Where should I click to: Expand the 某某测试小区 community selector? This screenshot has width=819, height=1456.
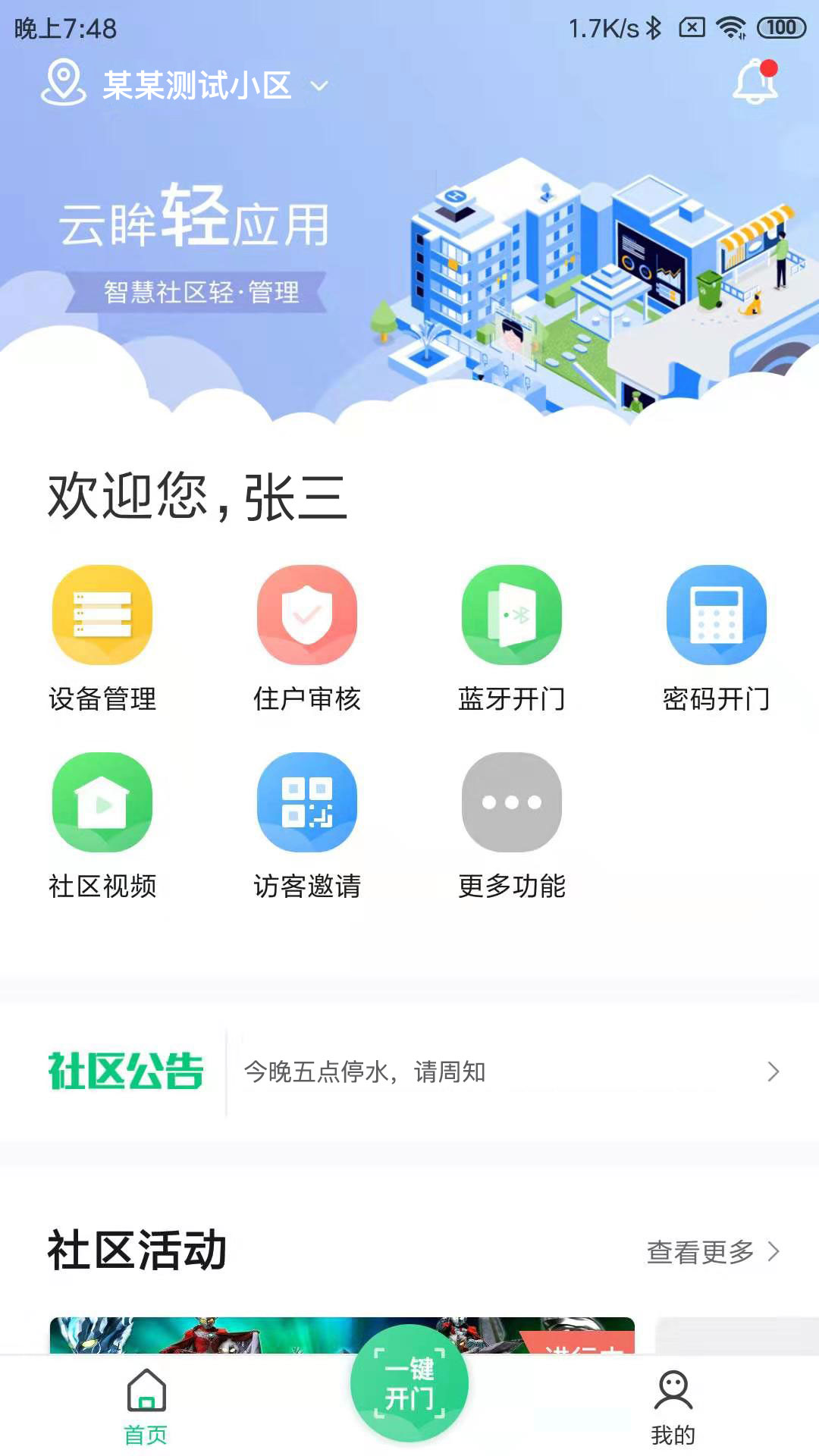point(196,86)
